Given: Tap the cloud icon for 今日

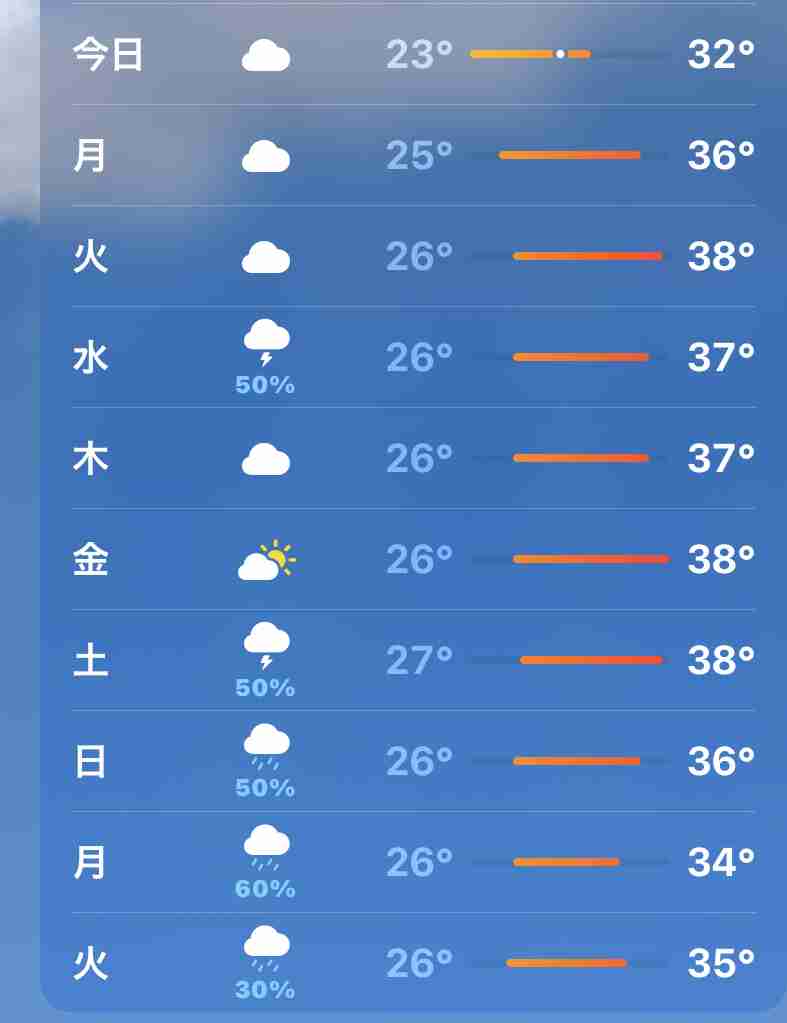Looking at the screenshot, I should pos(264,55).
